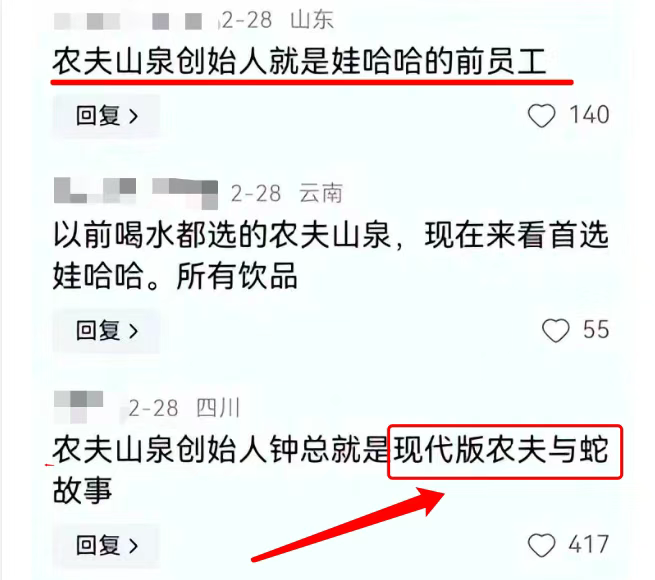Reply to the 现代版农夫与蛇 comment

click(106, 545)
